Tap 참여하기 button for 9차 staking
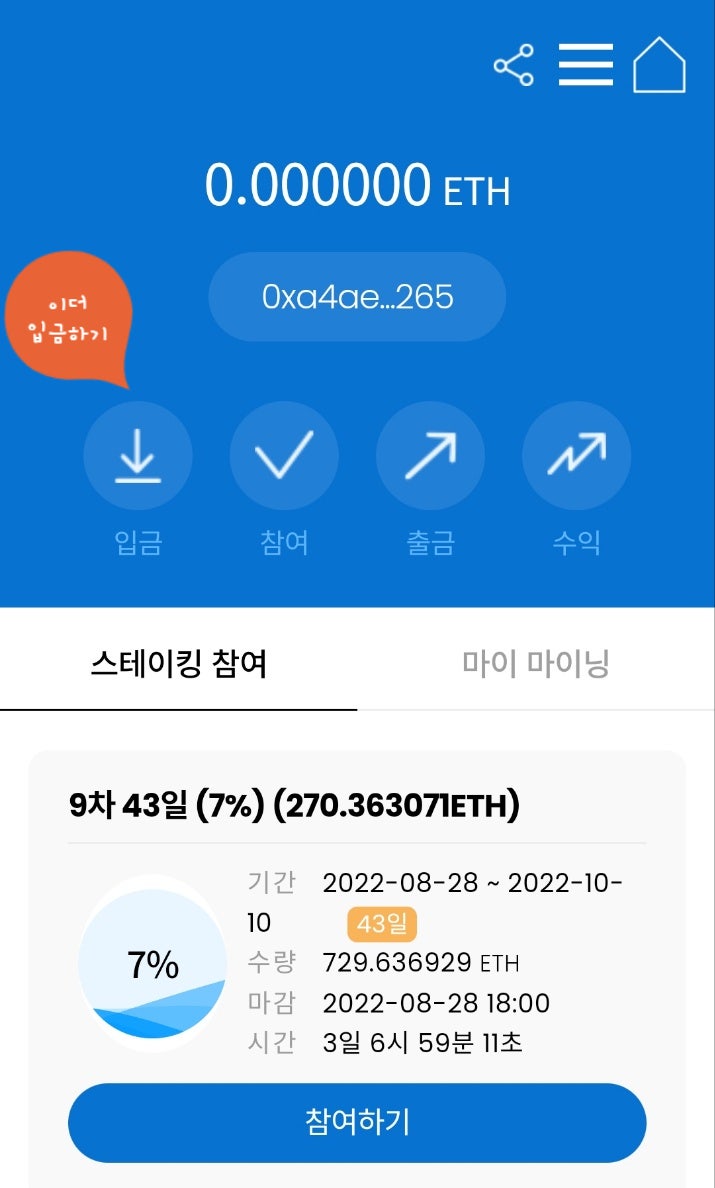 pyautogui.click(x=357, y=1122)
